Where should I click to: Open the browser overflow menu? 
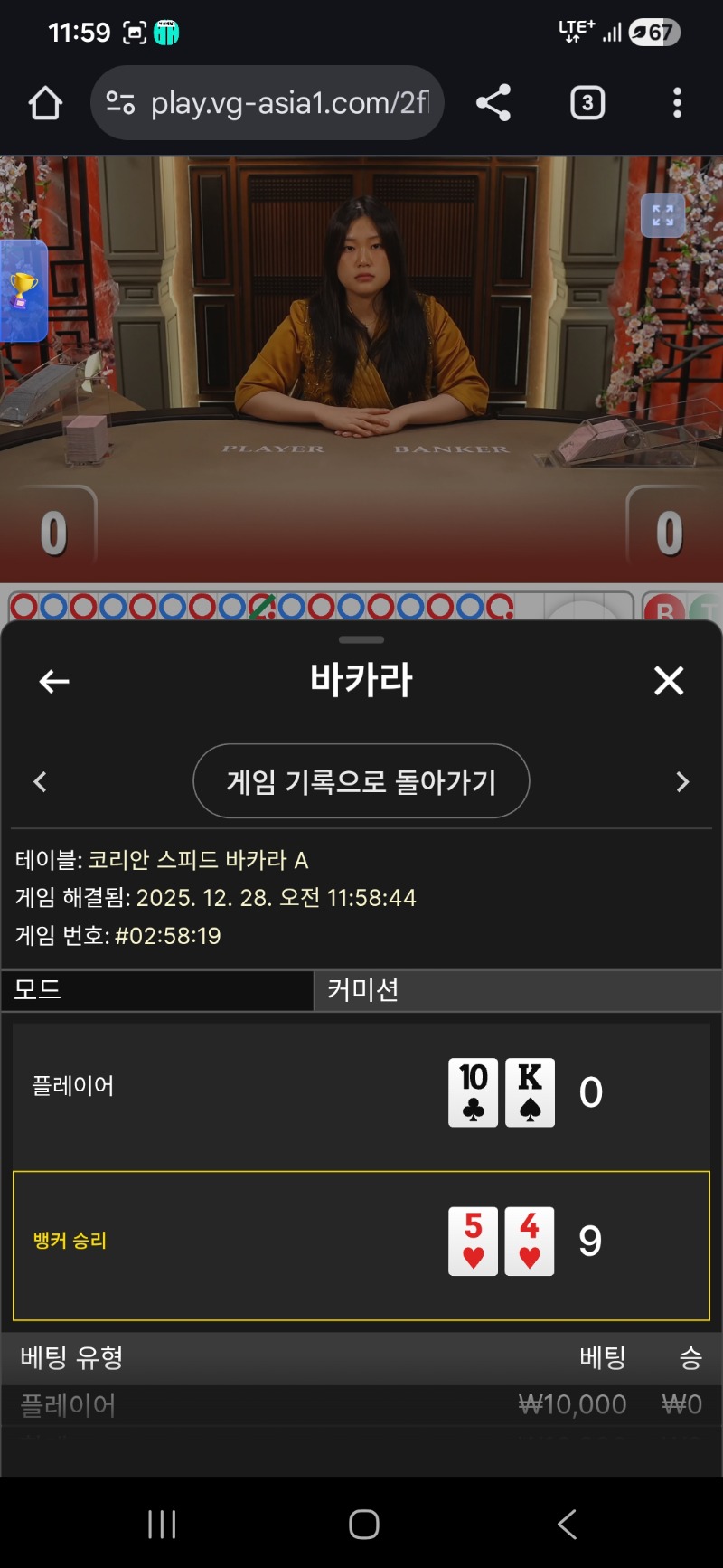pyautogui.click(x=677, y=103)
